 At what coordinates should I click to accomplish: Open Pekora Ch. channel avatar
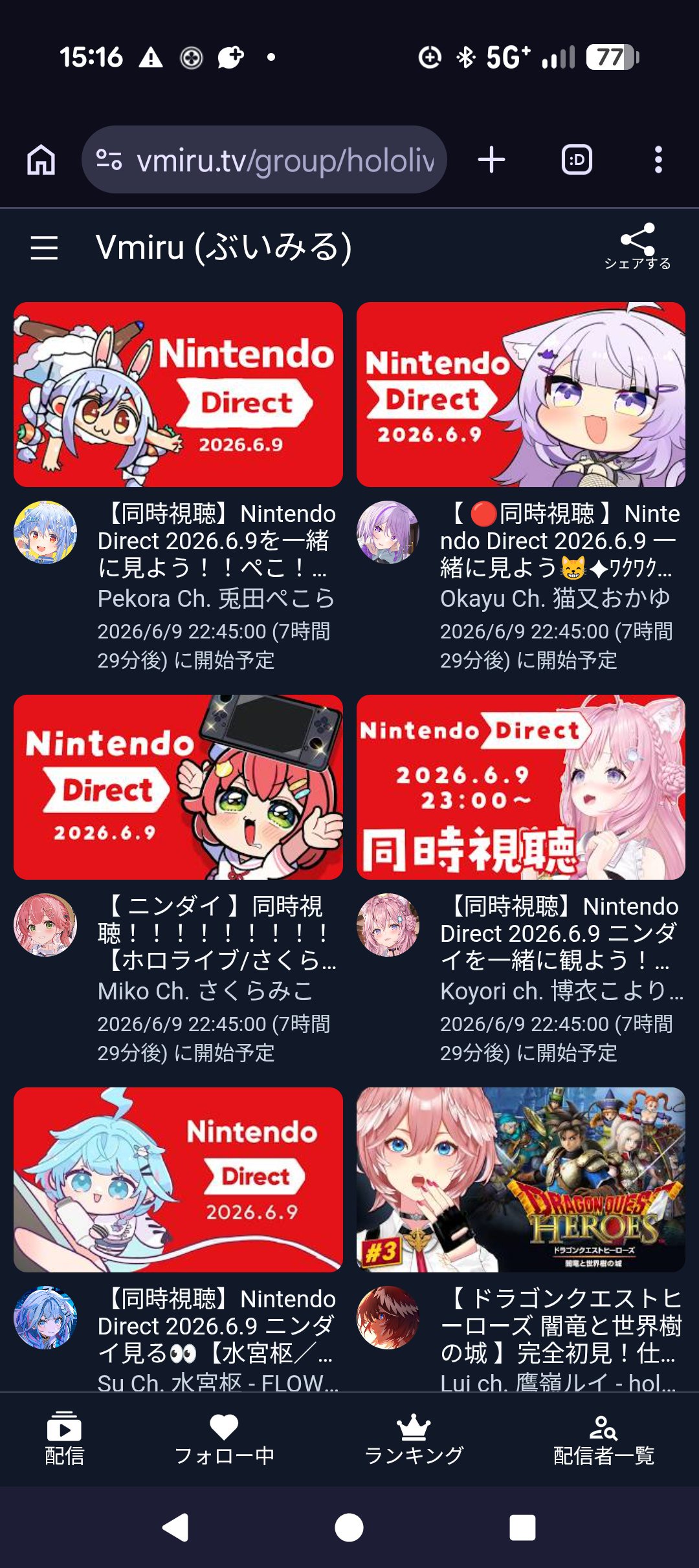pyautogui.click(x=45, y=532)
